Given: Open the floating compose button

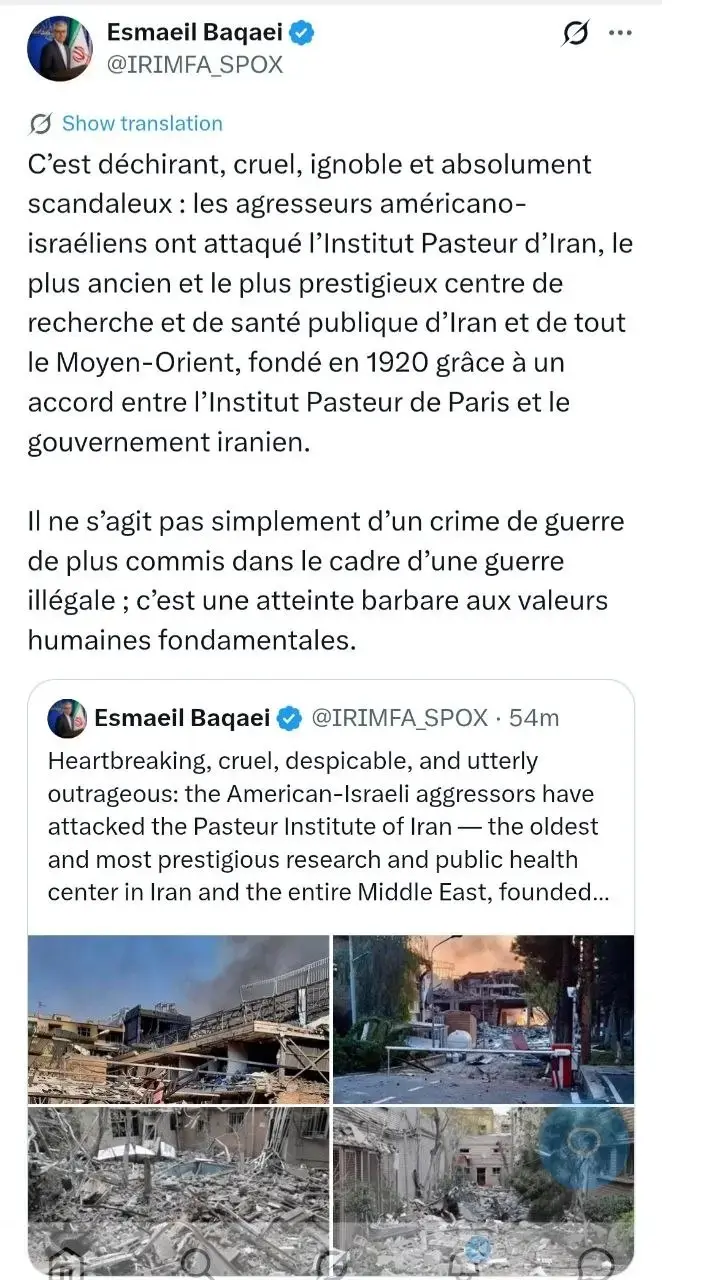Looking at the screenshot, I should pyautogui.click(x=583, y=1148).
